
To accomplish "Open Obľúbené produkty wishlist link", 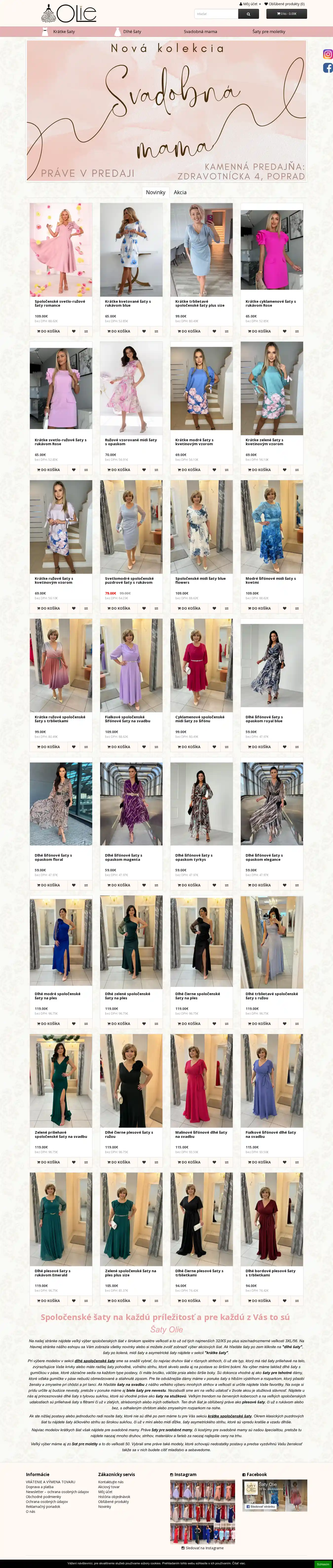I will point(284,4).
